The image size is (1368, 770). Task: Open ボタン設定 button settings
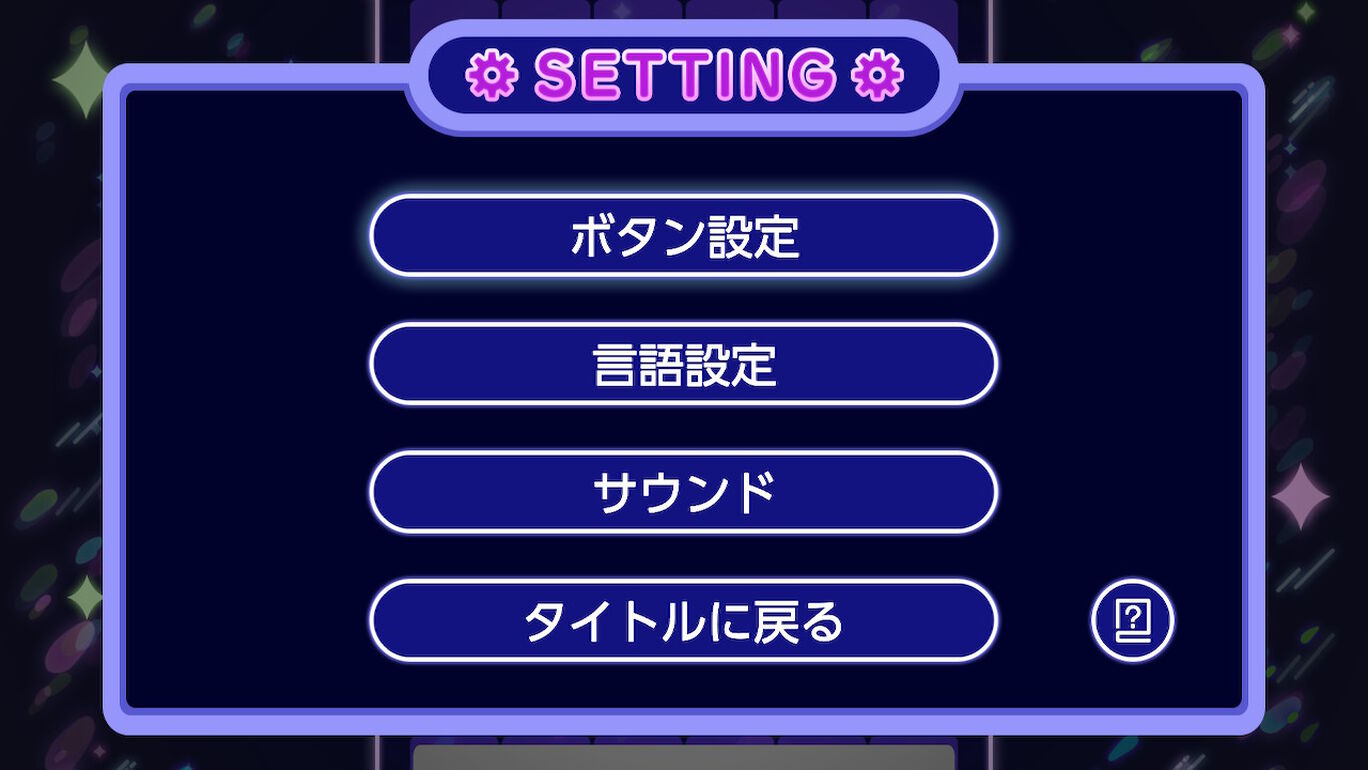click(683, 236)
